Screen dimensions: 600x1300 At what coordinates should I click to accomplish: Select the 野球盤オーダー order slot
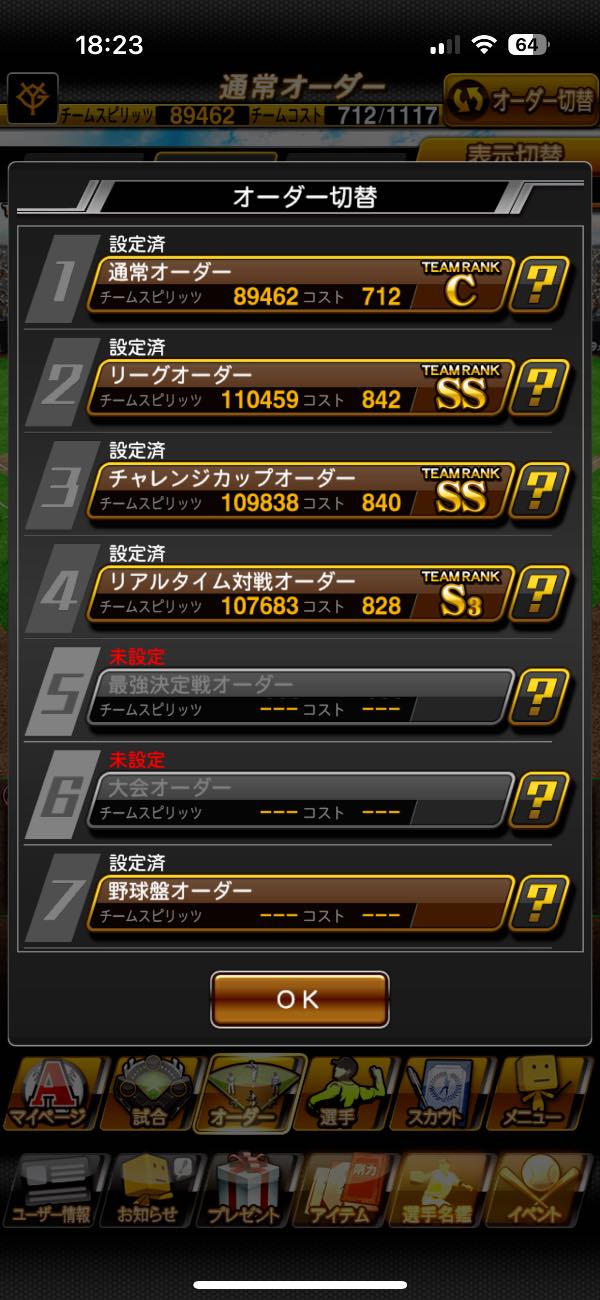300,903
